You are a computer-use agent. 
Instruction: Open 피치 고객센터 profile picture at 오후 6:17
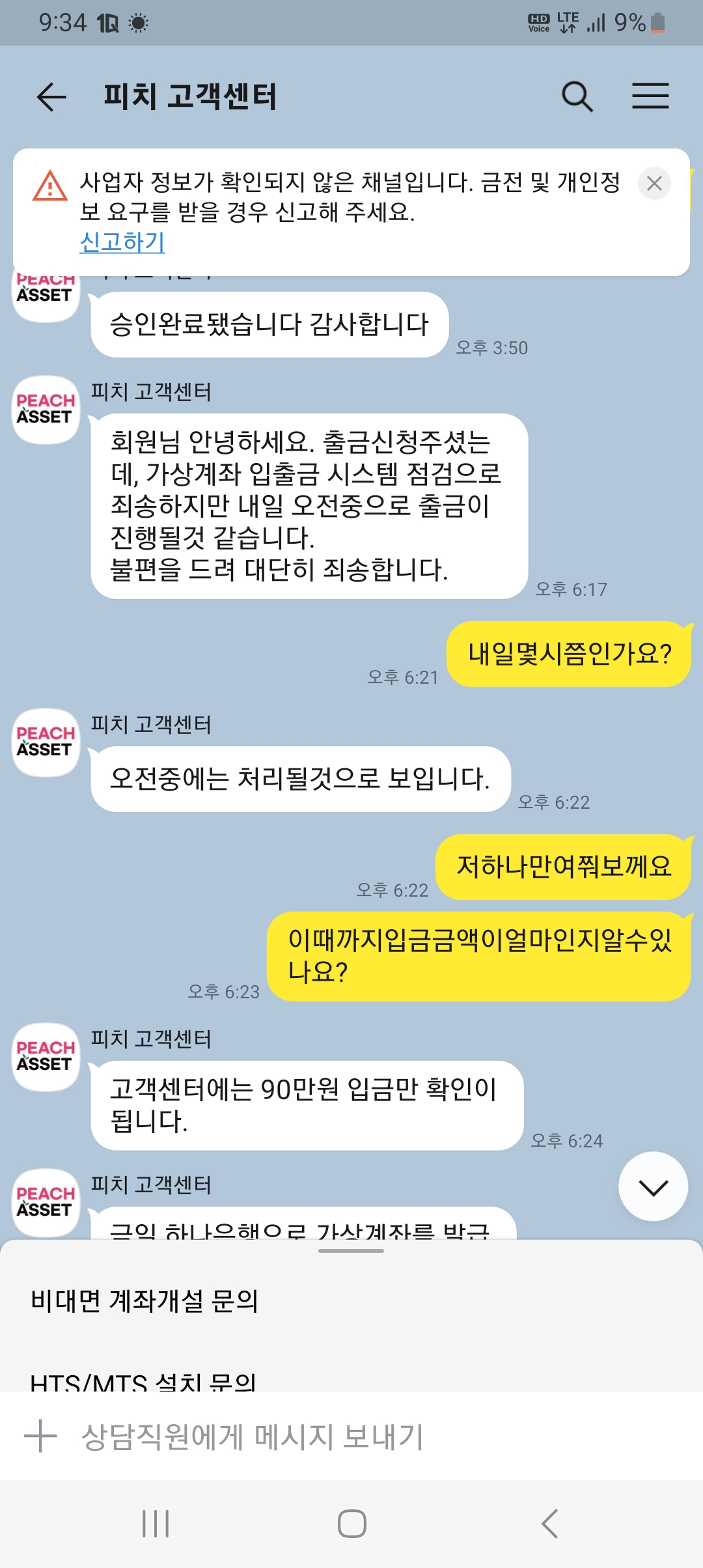tap(46, 410)
